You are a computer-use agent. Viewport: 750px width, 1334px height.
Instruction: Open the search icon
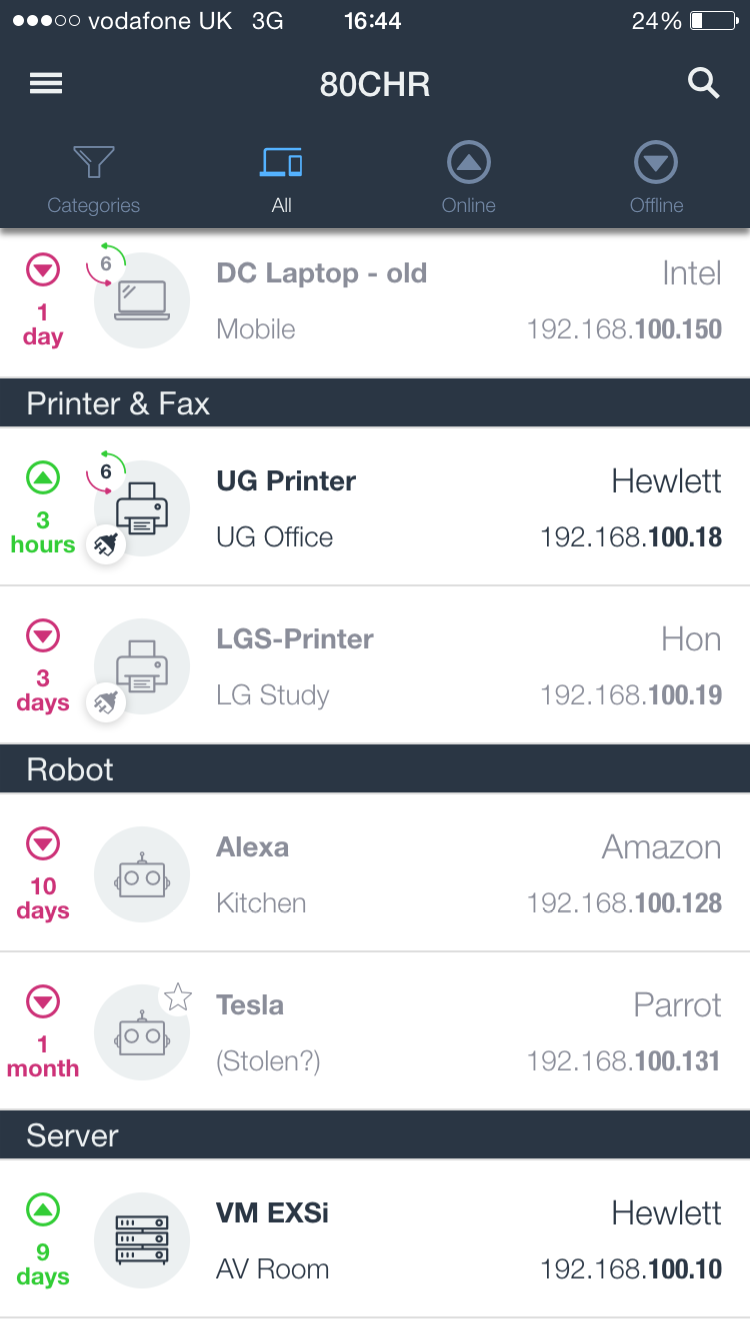(x=704, y=84)
